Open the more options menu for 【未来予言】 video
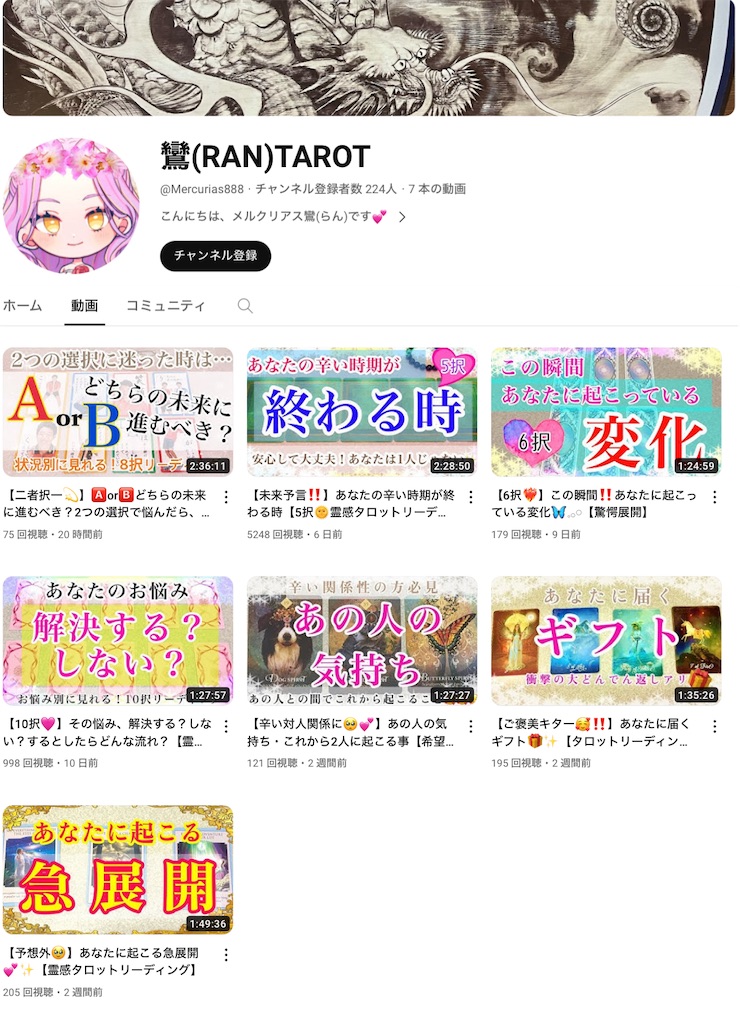740x1024 pixels. point(470,497)
